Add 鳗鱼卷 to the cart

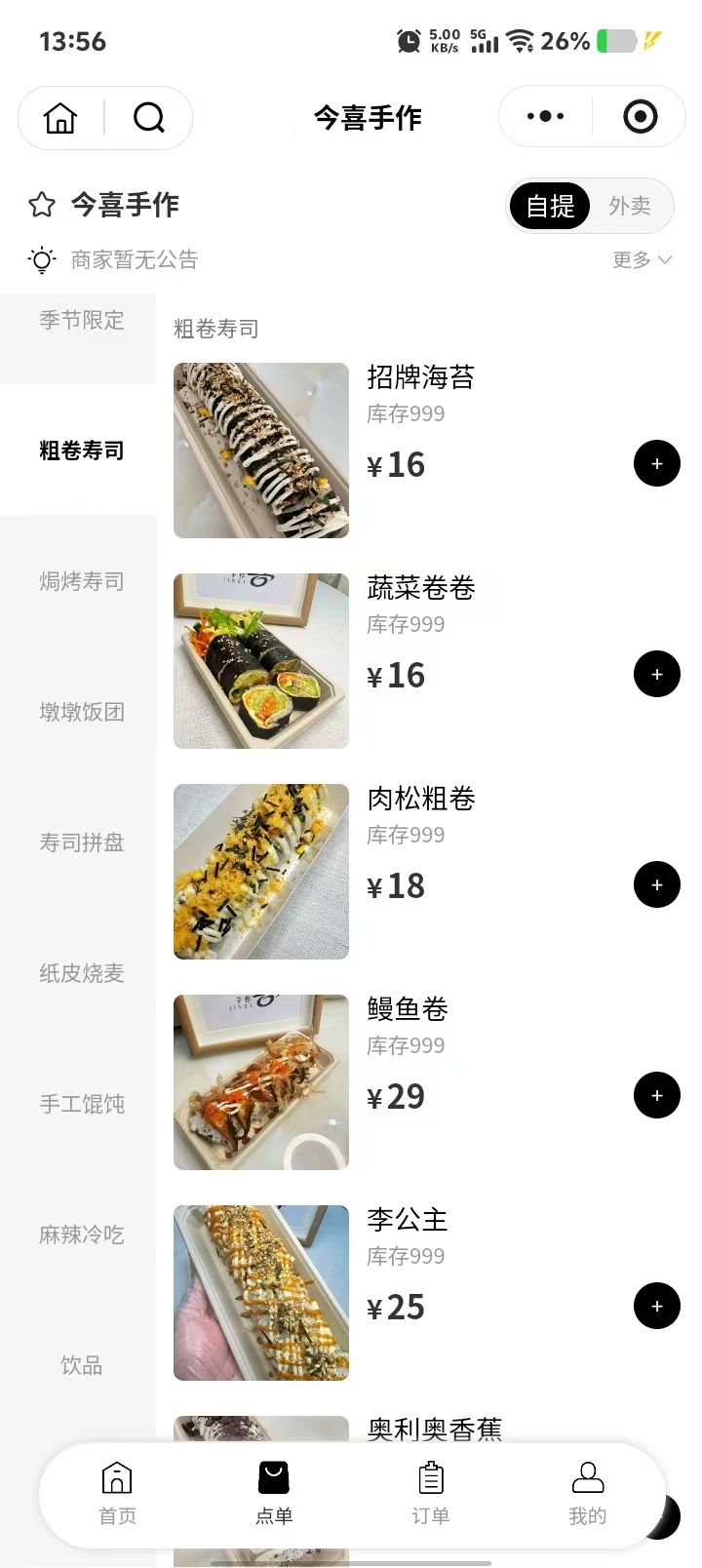tap(656, 1096)
